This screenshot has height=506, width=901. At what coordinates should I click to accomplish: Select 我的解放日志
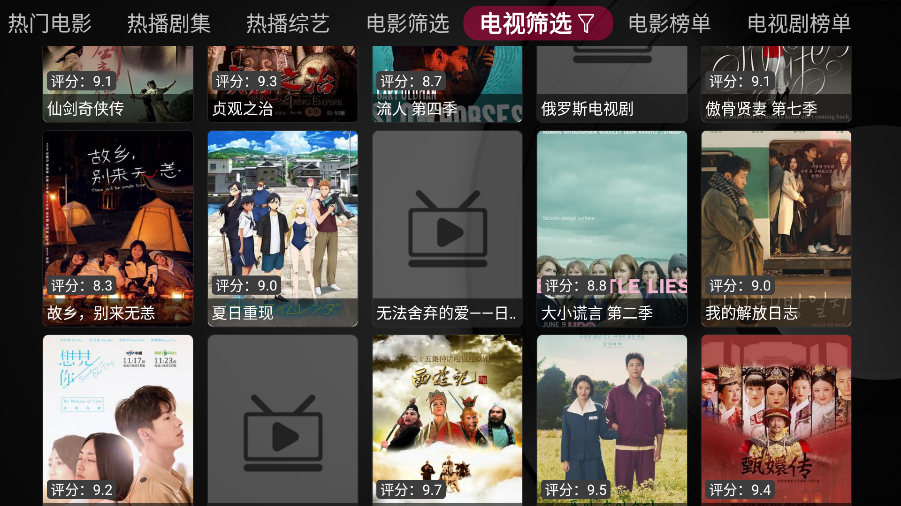(x=776, y=228)
